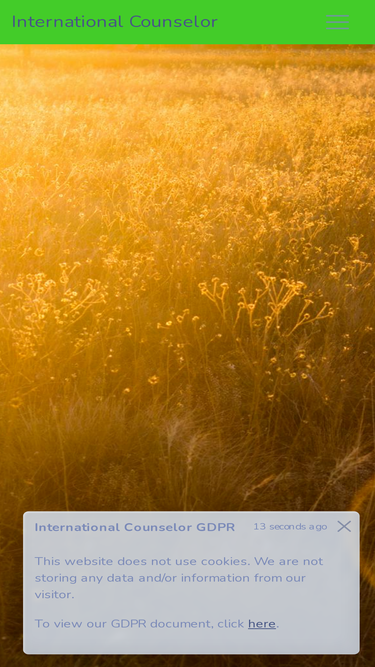Image resolution: width=375 pixels, height=667 pixels.
Task: Open the GDPR document via here link
Action: click(262, 624)
